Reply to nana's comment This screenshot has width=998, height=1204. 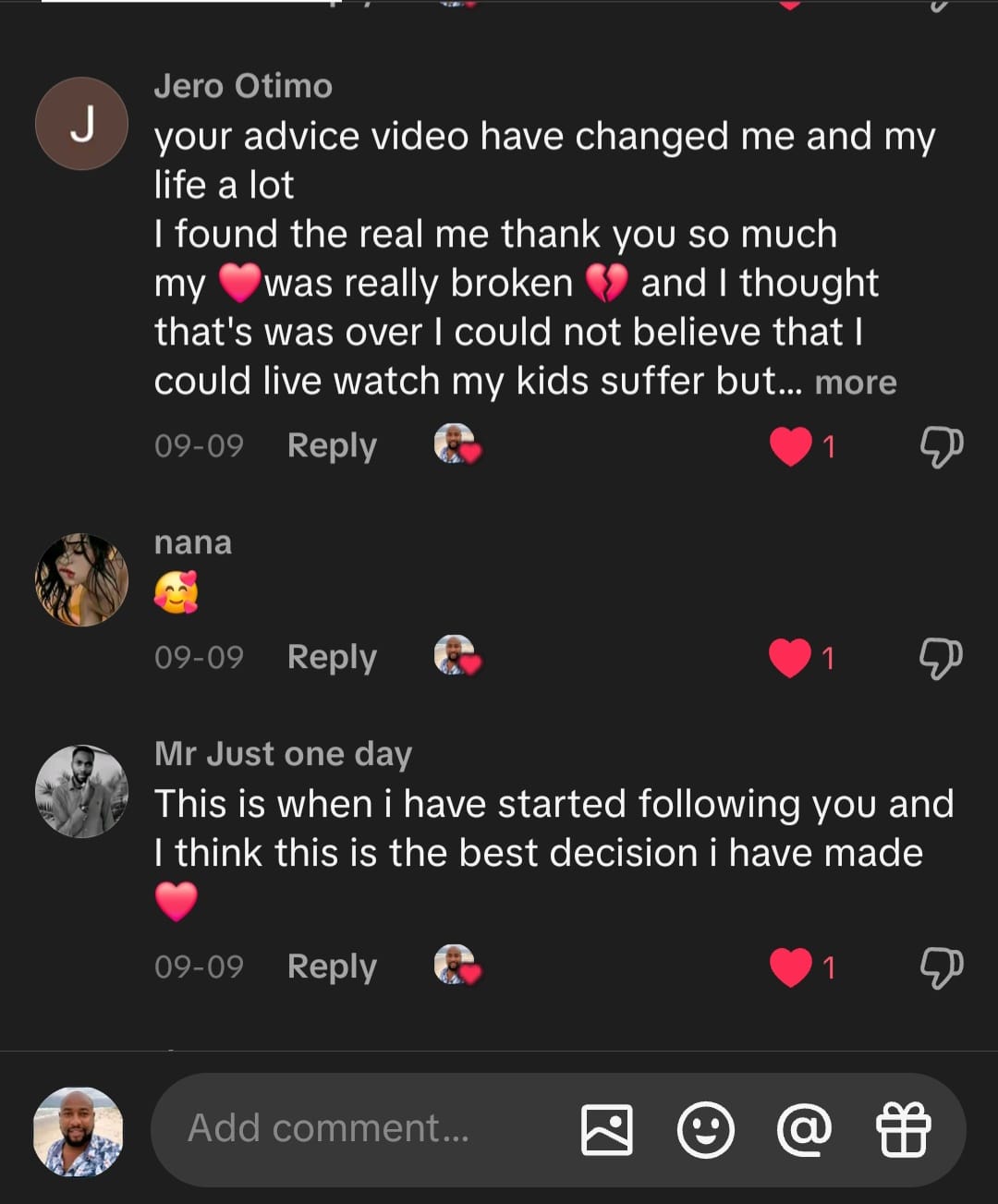click(x=332, y=658)
